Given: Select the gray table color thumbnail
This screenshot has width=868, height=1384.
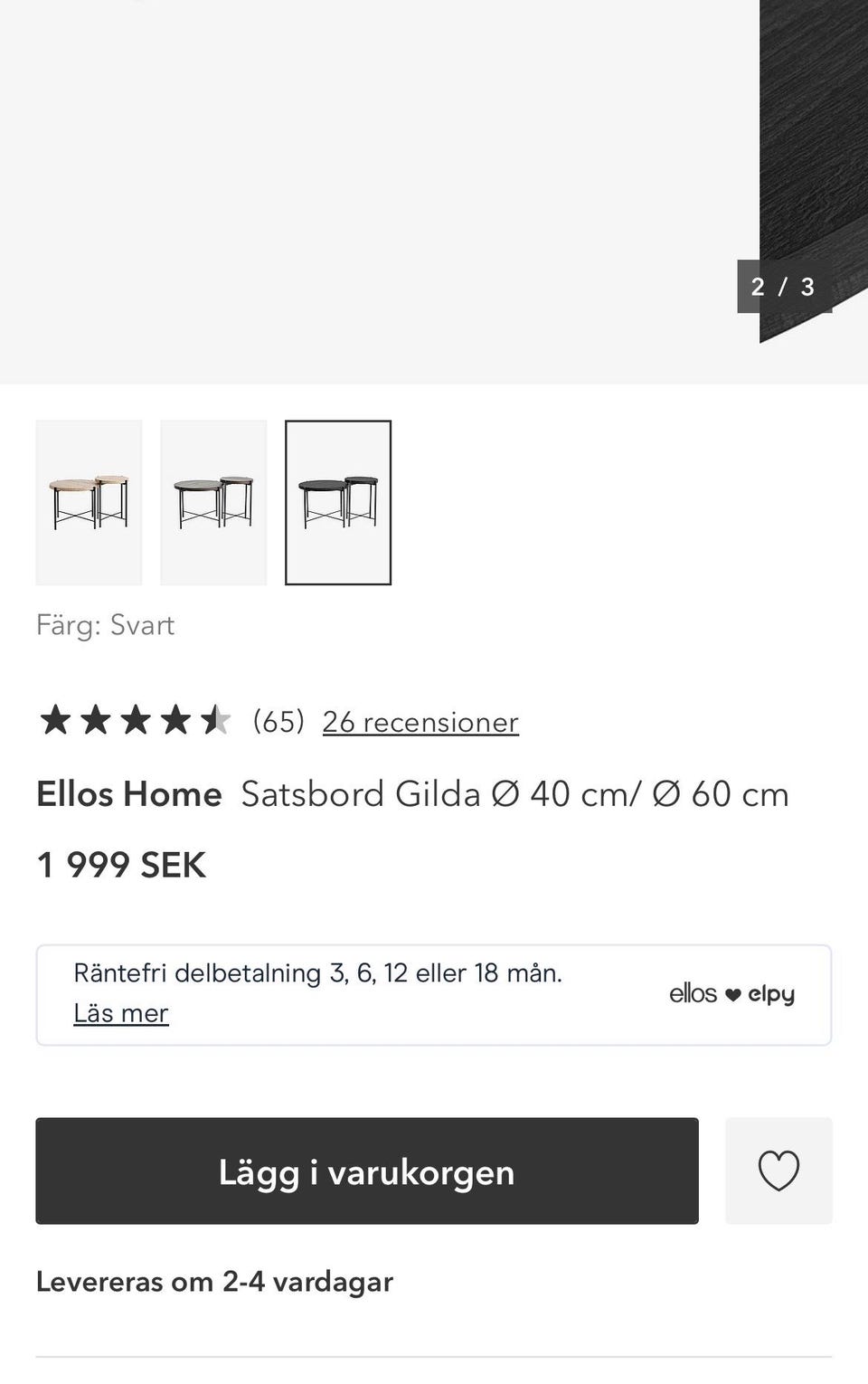Looking at the screenshot, I should click(x=213, y=502).
